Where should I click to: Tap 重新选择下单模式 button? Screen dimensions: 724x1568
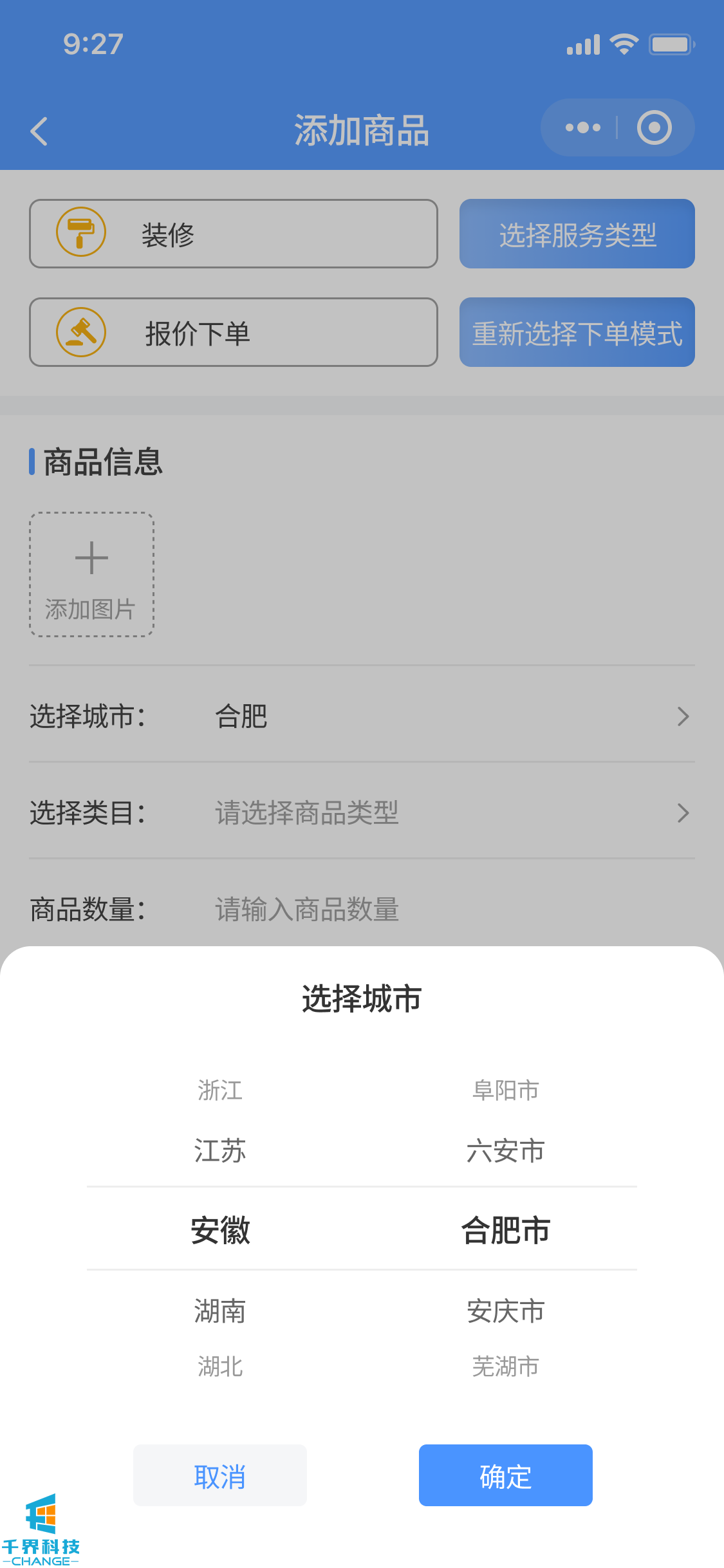click(577, 332)
